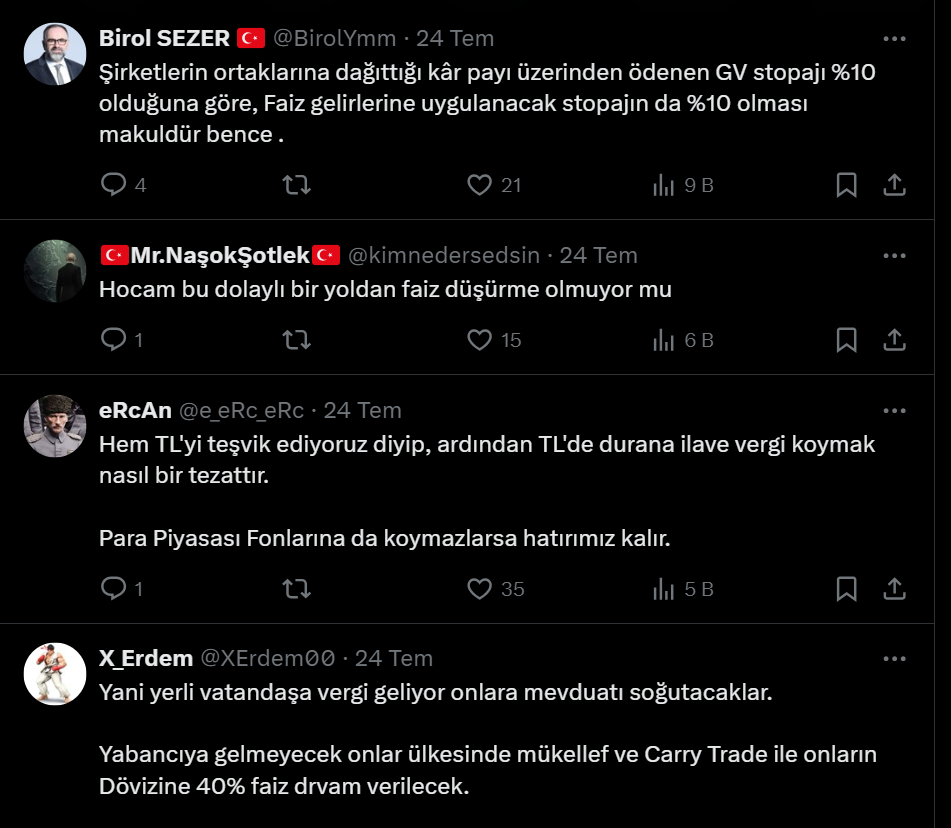Bookmark Birol SEZER's tweet
The height and width of the screenshot is (828, 951).
click(846, 185)
